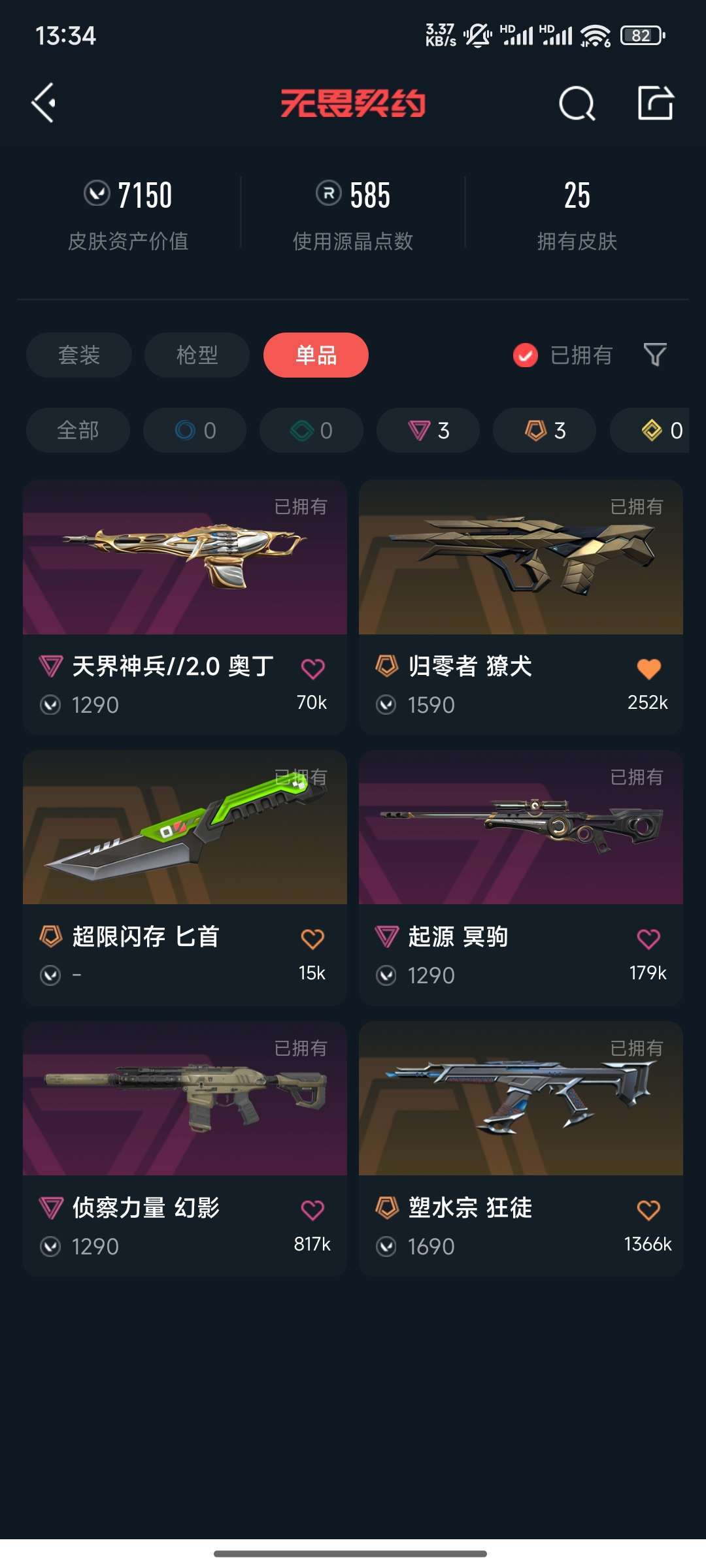
Task: Filter by the green diamond tier chip
Action: 311,430
